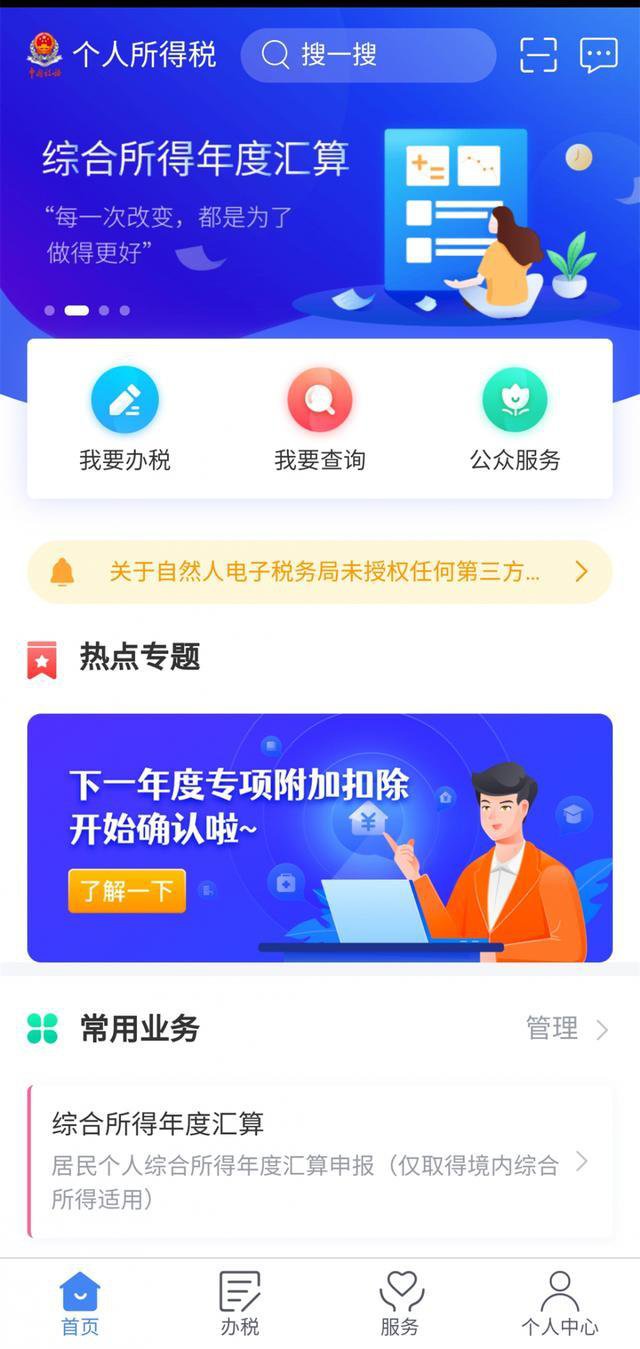Tap the 了解一下 button
The height and width of the screenshot is (1349, 640).
[127, 890]
